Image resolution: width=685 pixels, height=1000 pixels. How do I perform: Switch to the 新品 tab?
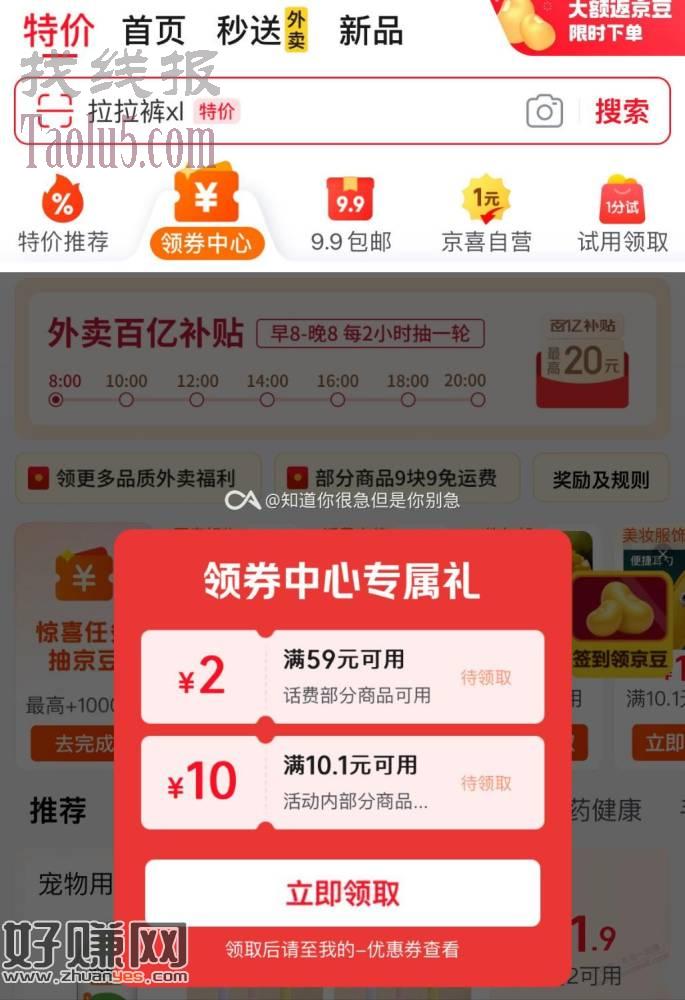[371, 30]
